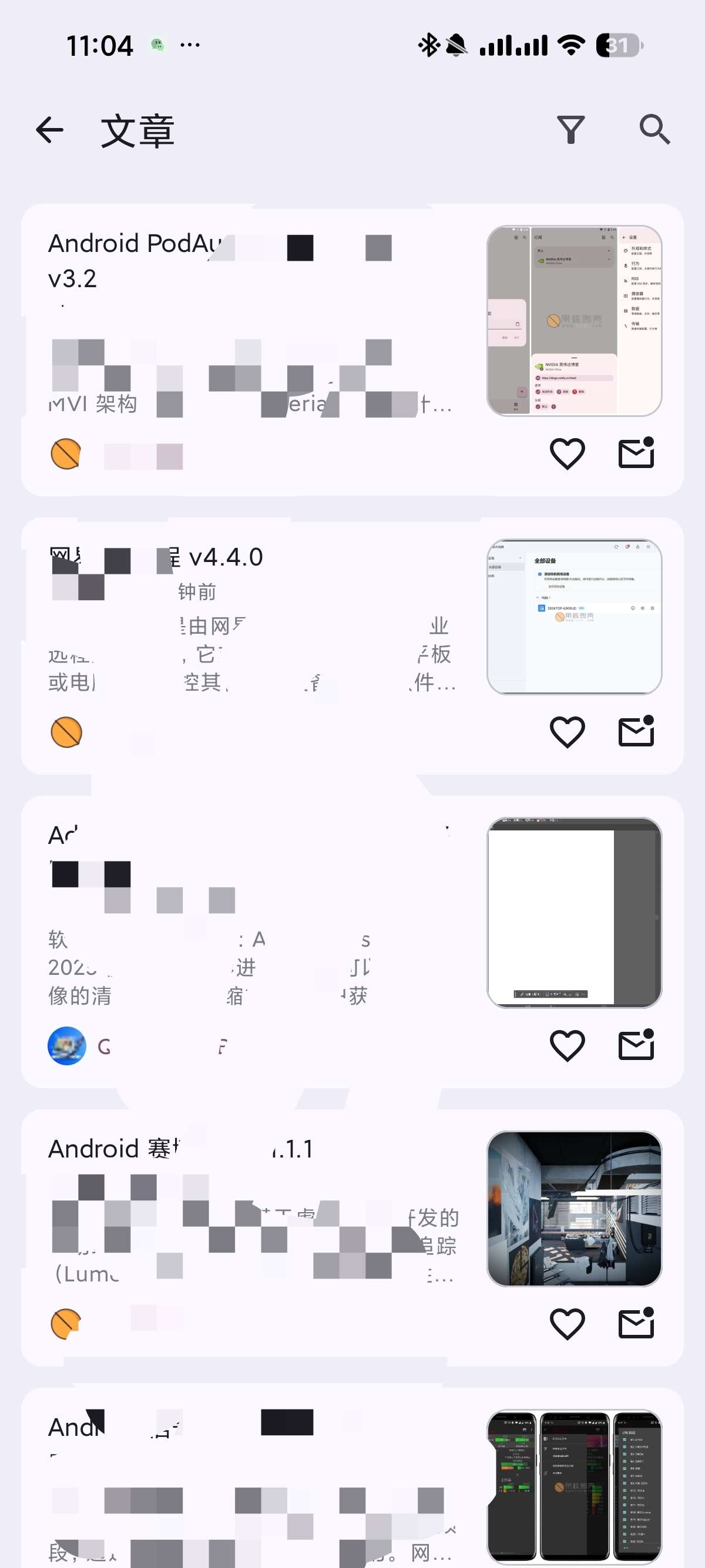Open the article filter

(x=570, y=130)
